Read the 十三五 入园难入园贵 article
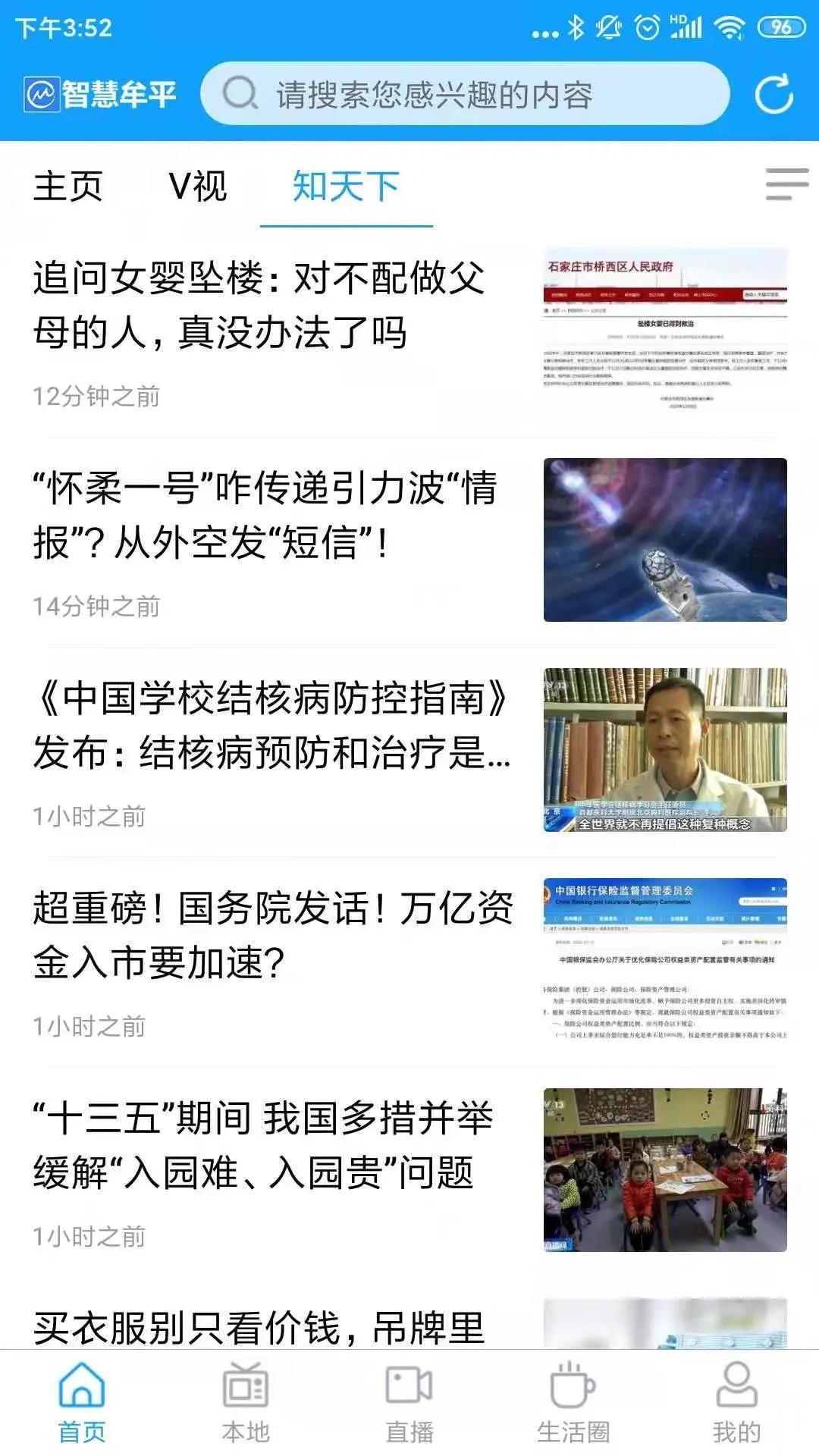819x1456 pixels. (x=263, y=1145)
